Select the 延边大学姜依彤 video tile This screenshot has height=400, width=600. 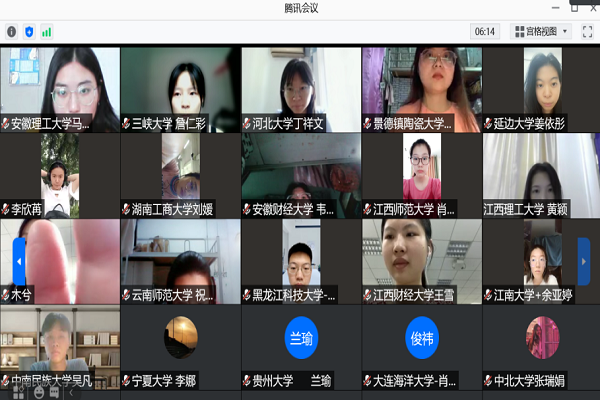point(540,90)
